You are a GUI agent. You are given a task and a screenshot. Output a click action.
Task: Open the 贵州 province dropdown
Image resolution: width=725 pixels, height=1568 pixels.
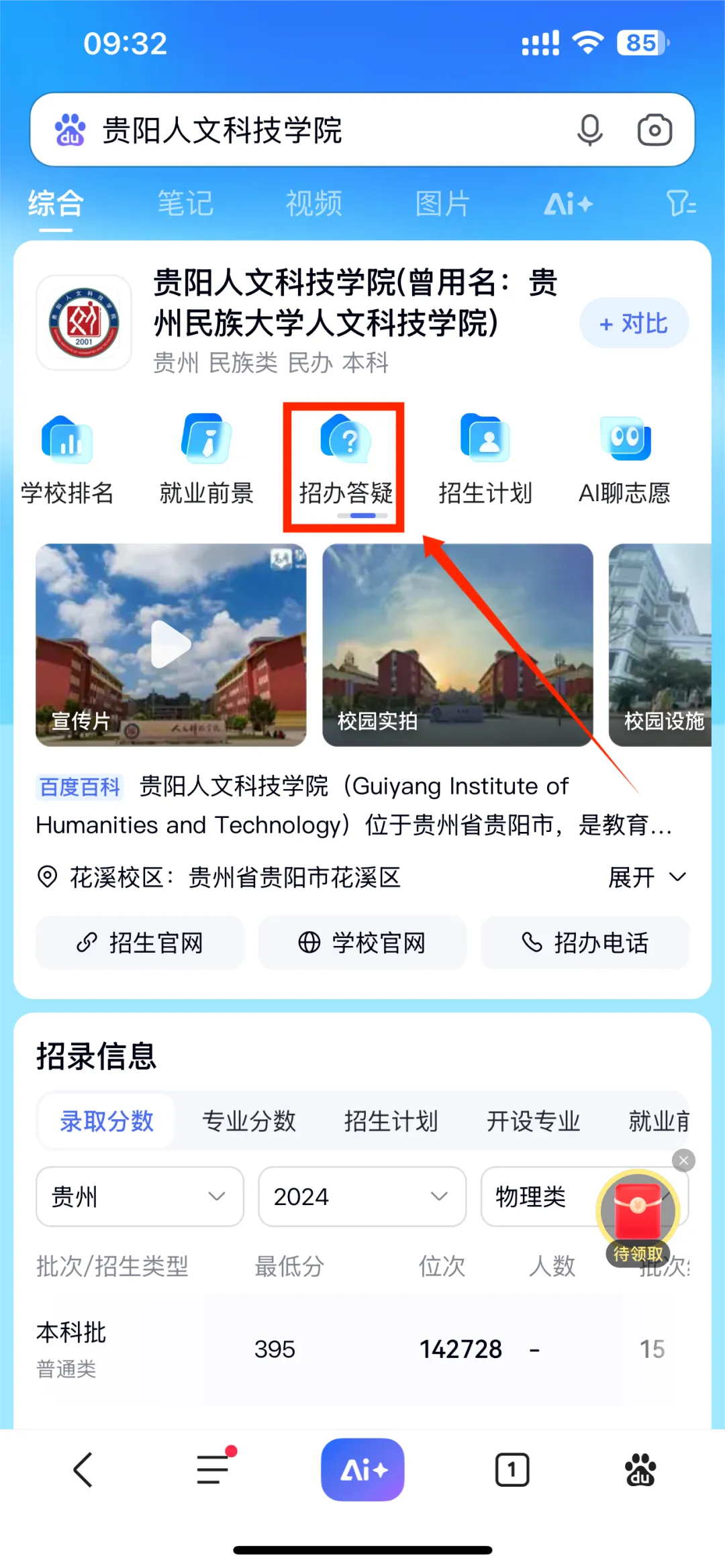click(139, 1197)
